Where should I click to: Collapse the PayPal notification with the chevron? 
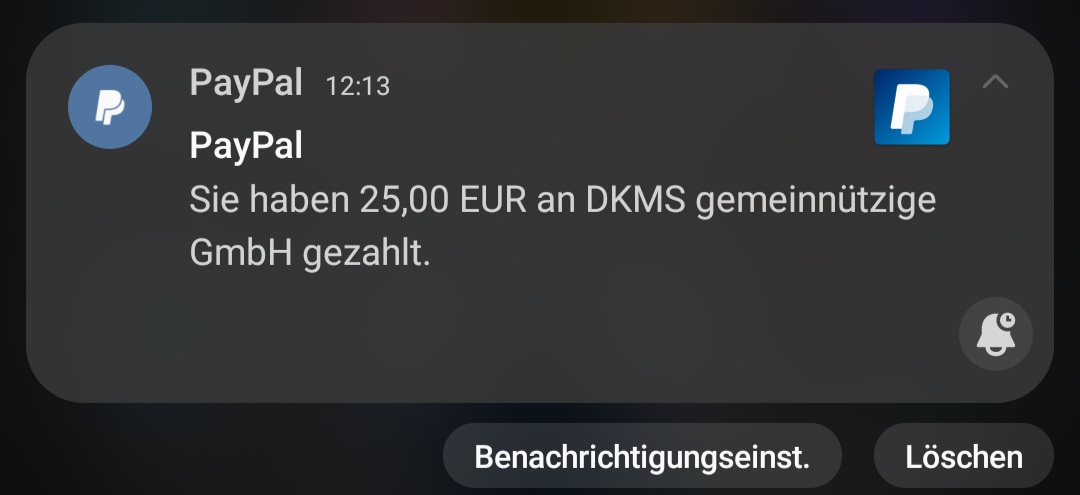pos(995,84)
